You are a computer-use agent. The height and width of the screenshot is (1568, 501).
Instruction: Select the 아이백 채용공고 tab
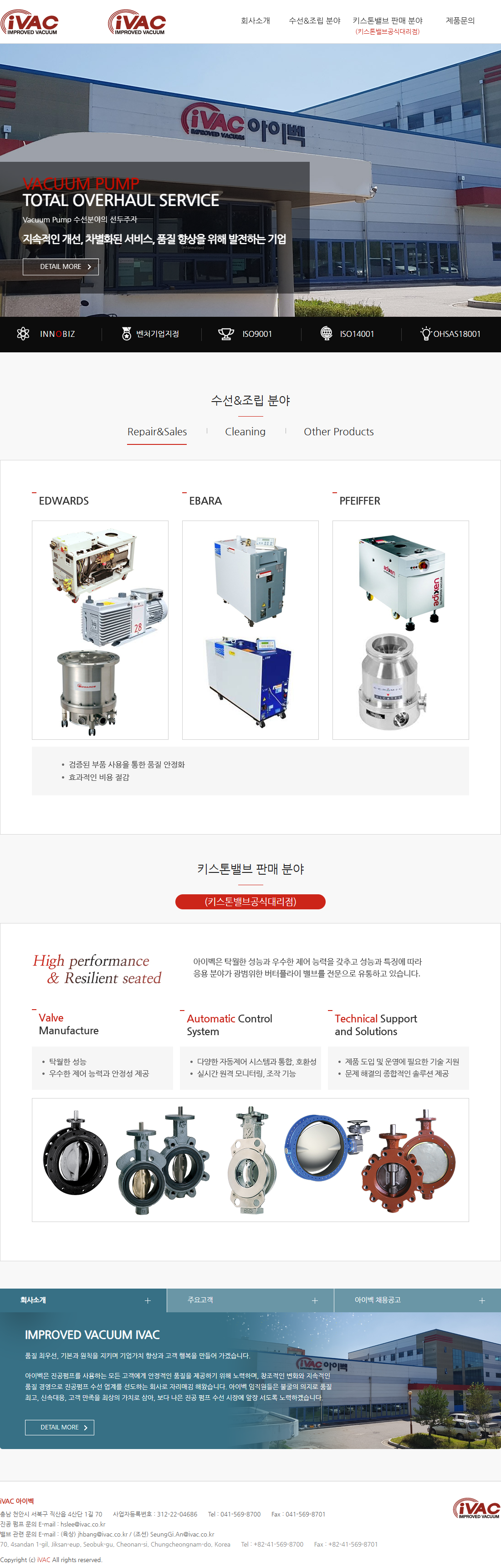(x=417, y=1300)
